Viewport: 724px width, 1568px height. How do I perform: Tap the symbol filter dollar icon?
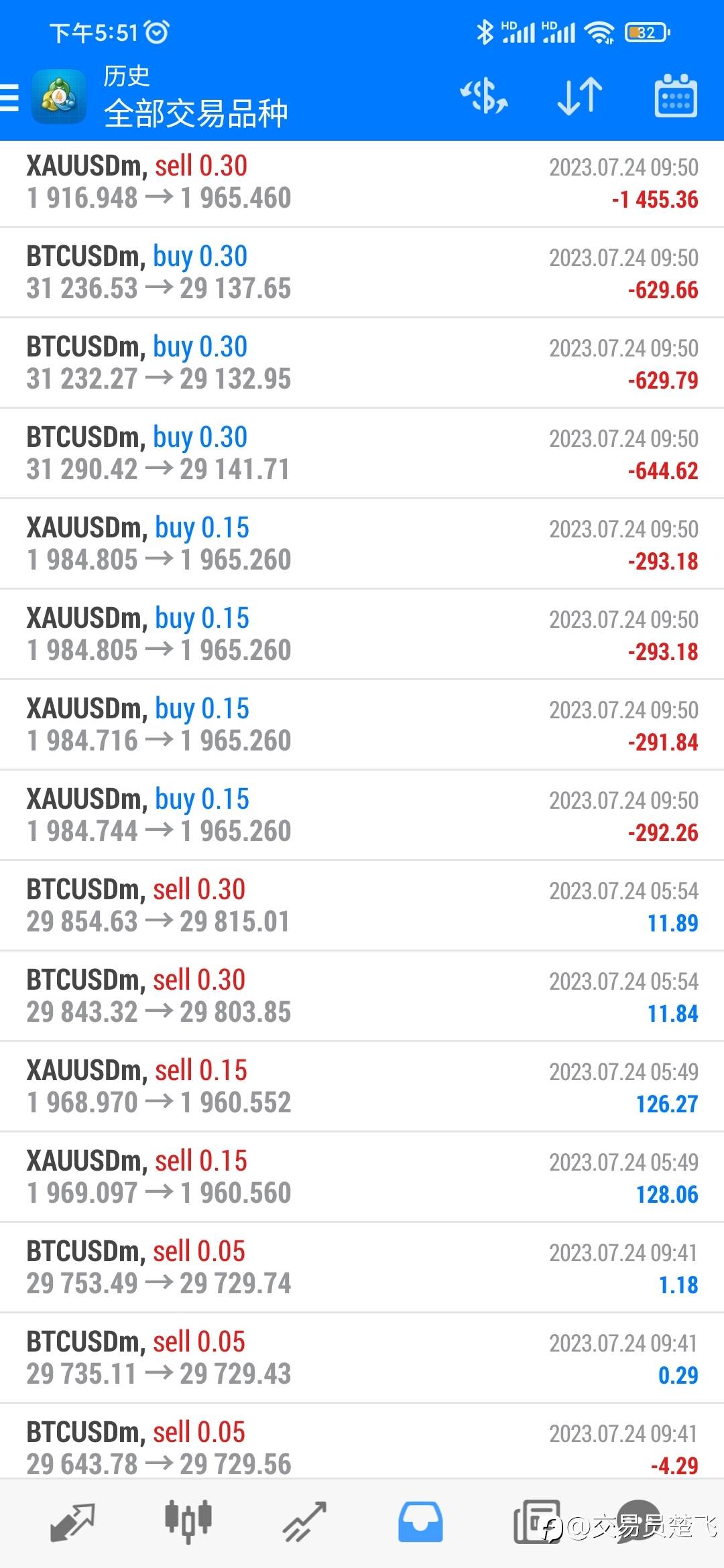483,96
